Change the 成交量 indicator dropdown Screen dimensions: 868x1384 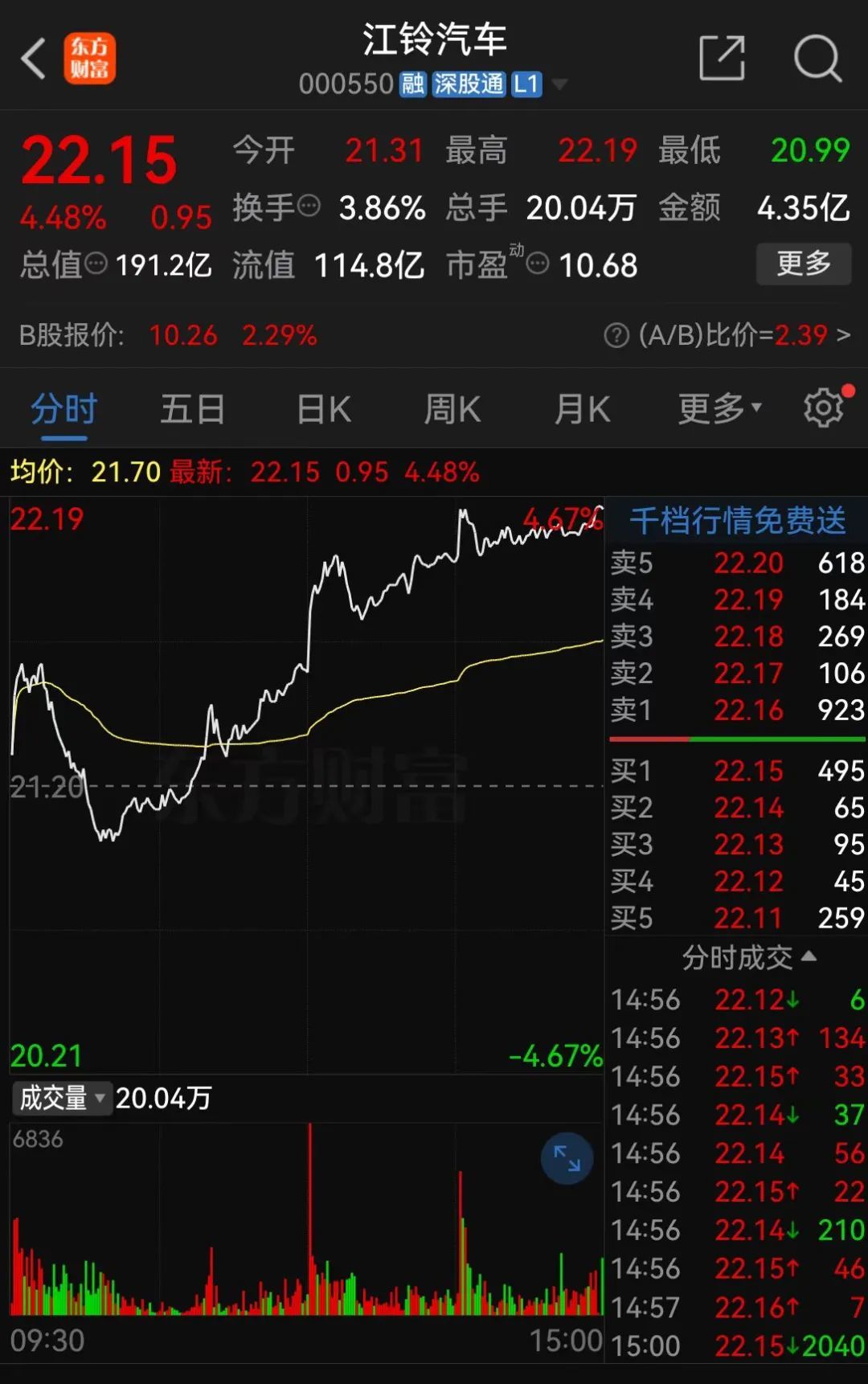(62, 1097)
